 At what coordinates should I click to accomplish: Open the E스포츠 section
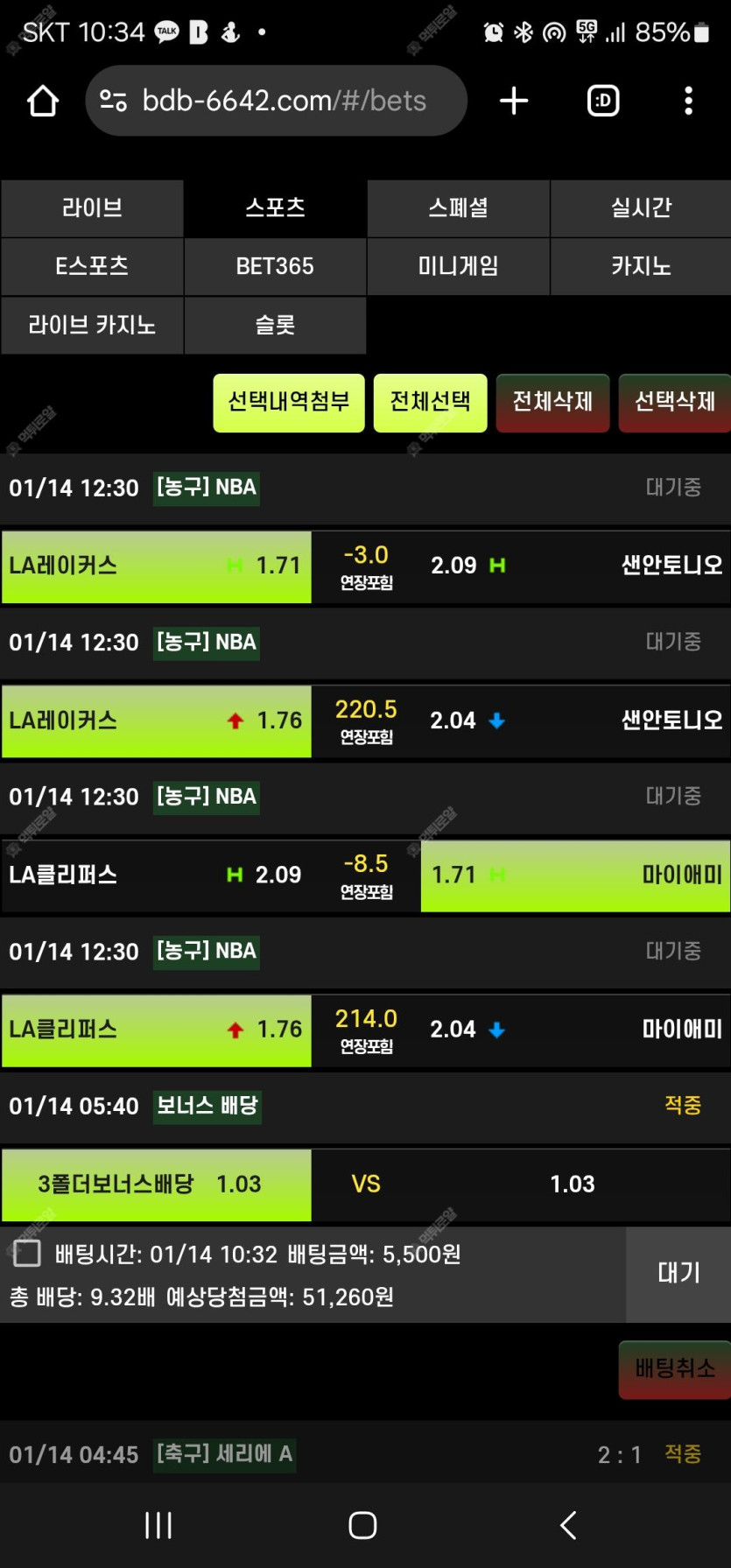point(92,266)
